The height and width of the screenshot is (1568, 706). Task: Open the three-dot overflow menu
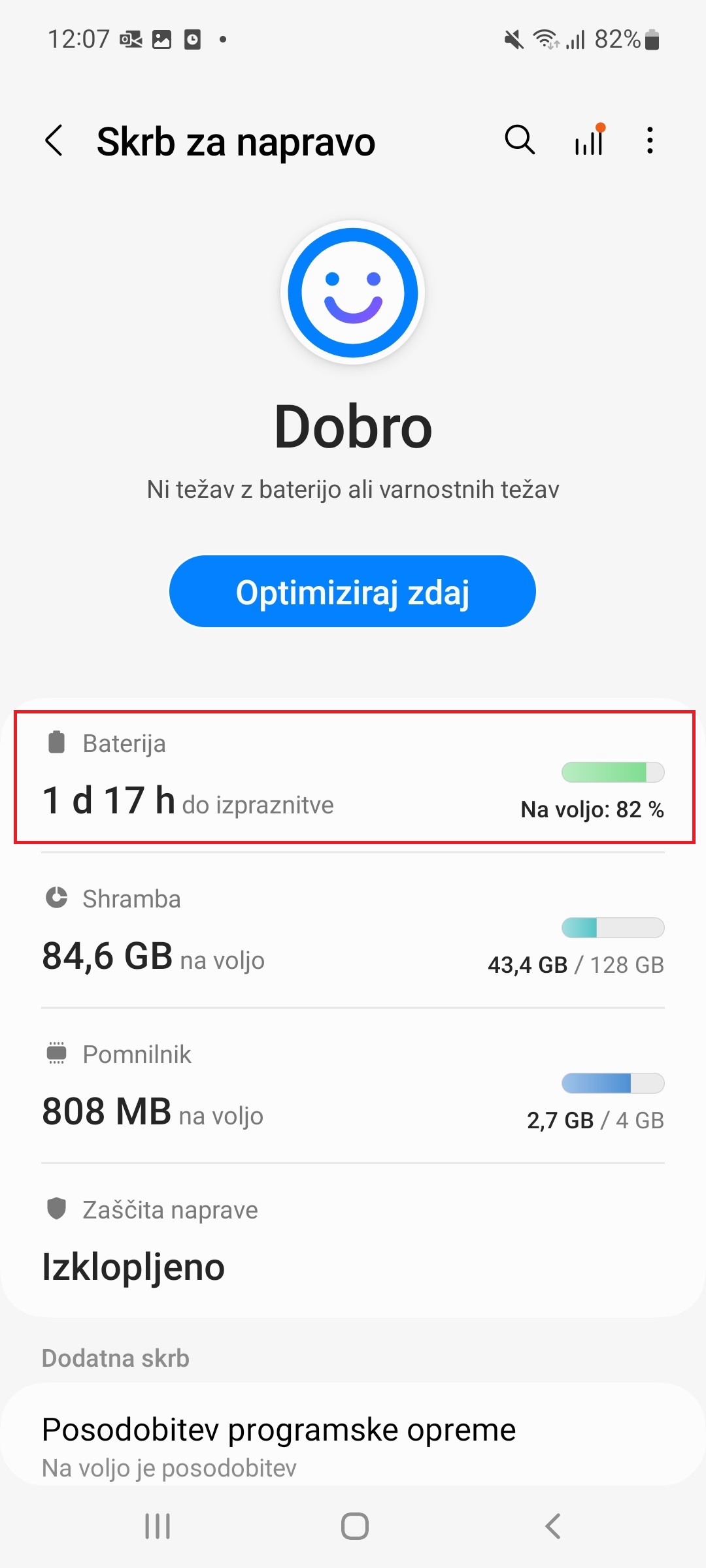tap(649, 140)
